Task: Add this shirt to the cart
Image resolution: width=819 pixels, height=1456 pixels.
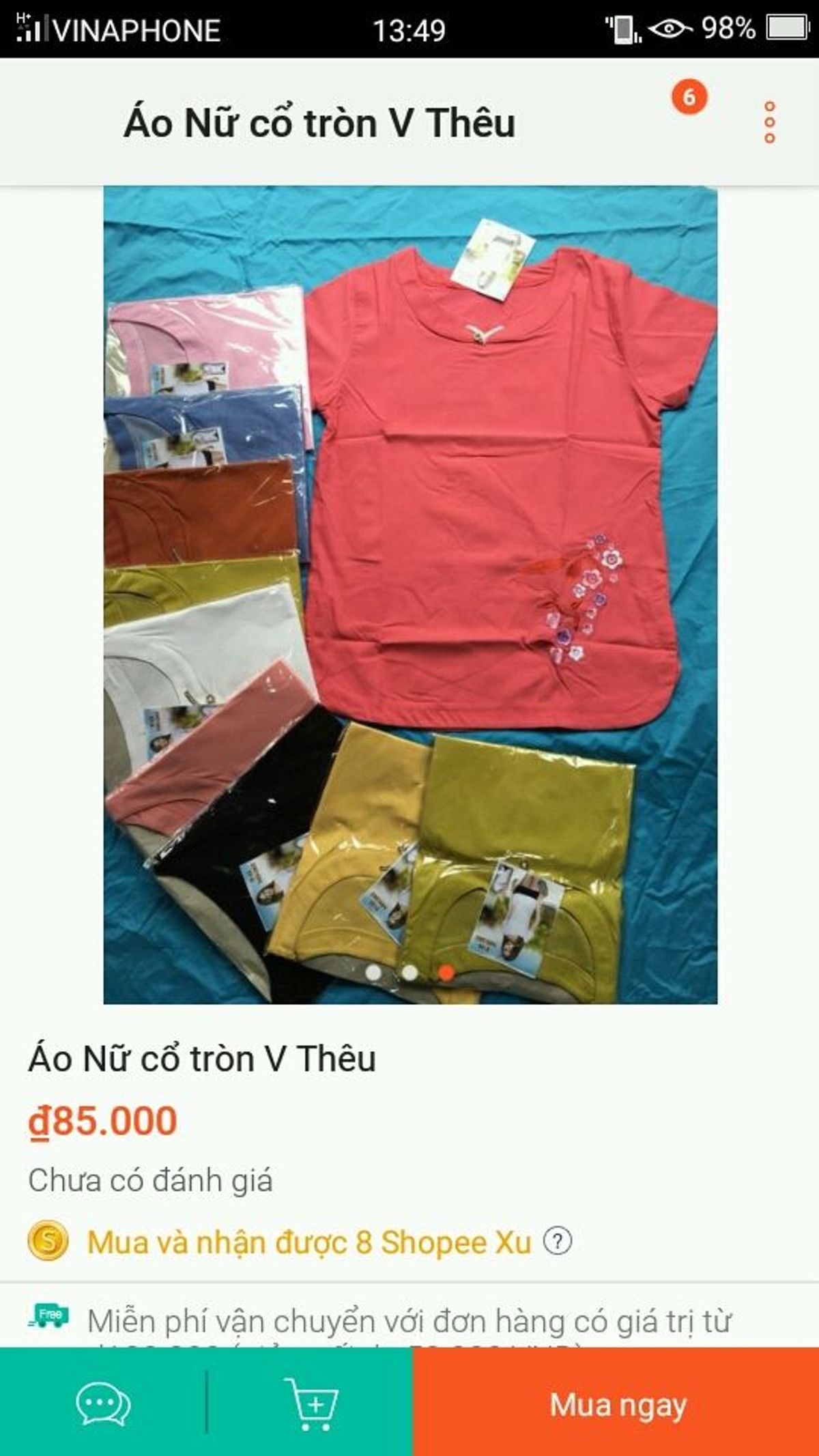Action: (311, 1403)
